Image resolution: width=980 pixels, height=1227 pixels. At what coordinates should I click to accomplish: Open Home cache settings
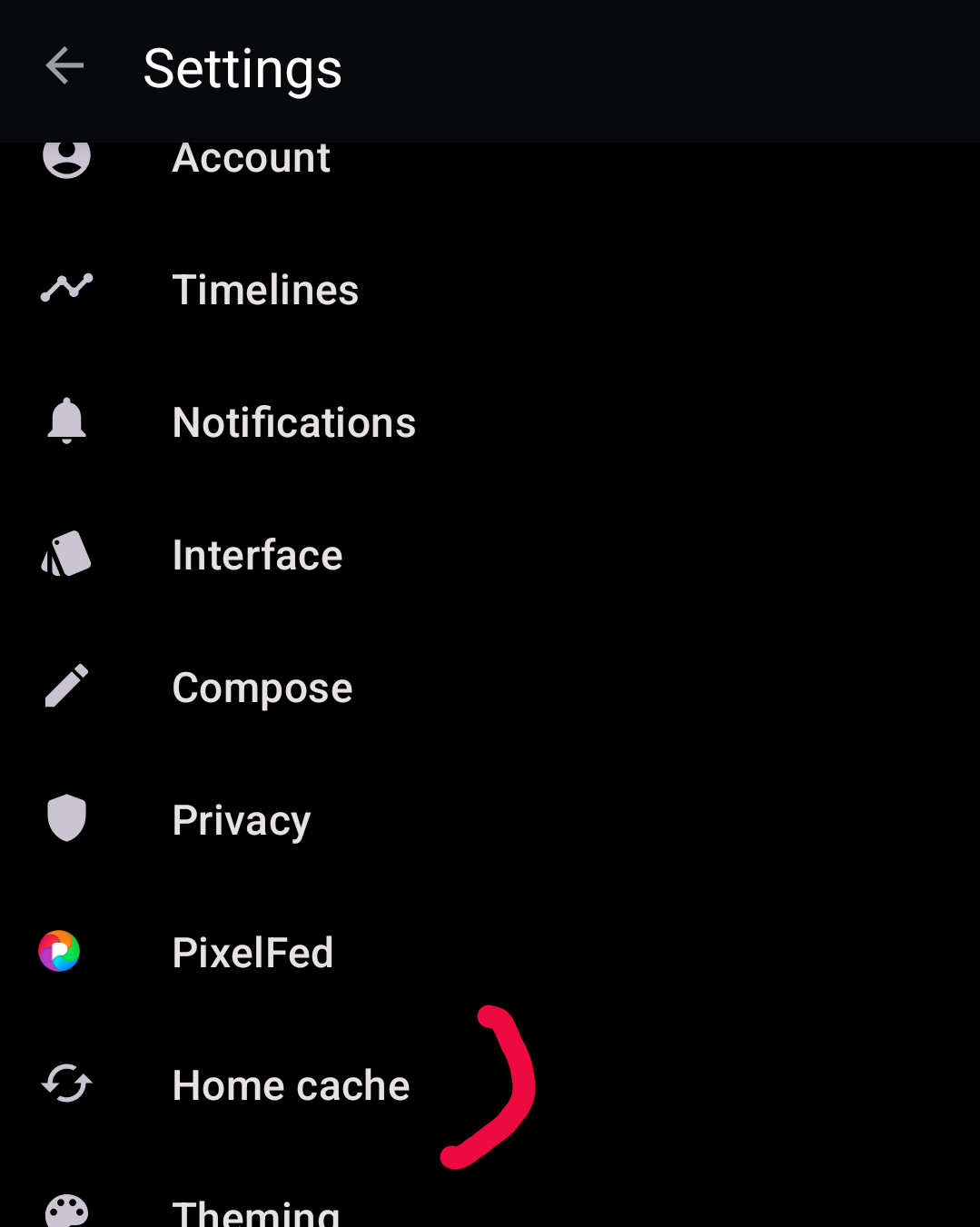(291, 1085)
